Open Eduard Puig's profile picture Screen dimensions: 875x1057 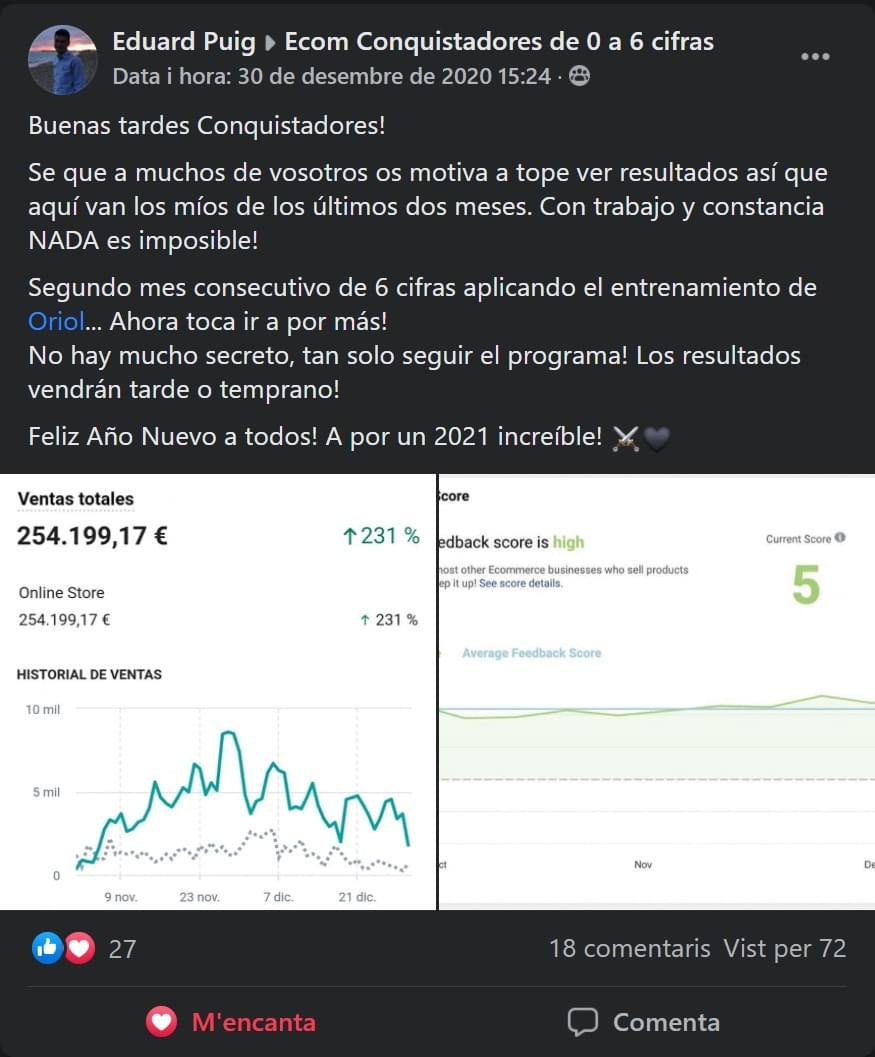point(62,60)
